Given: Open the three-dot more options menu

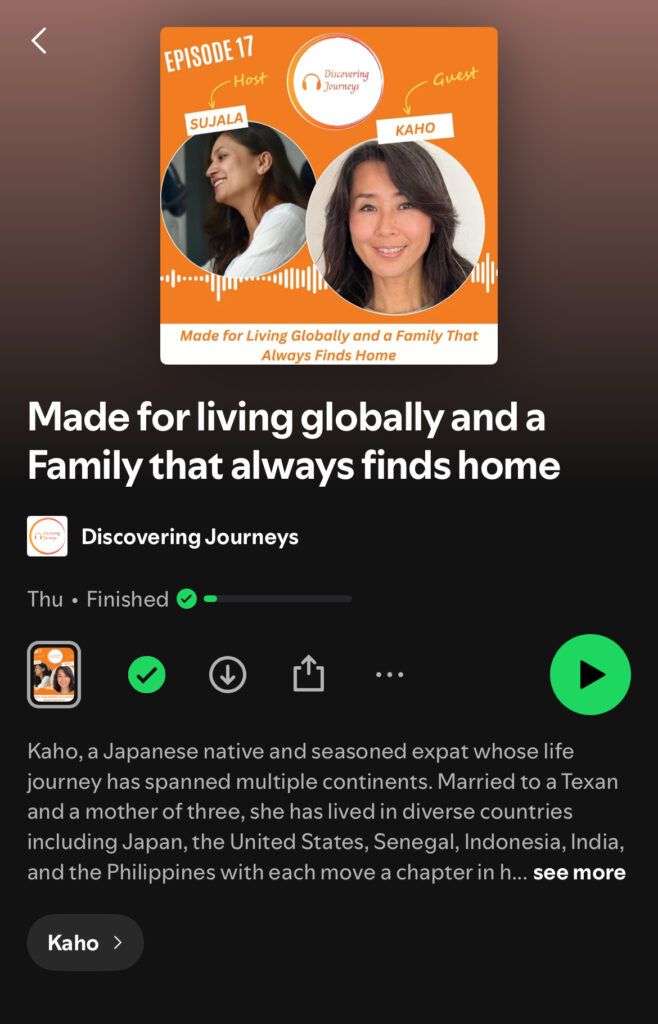Looking at the screenshot, I should pyautogui.click(x=389, y=675).
